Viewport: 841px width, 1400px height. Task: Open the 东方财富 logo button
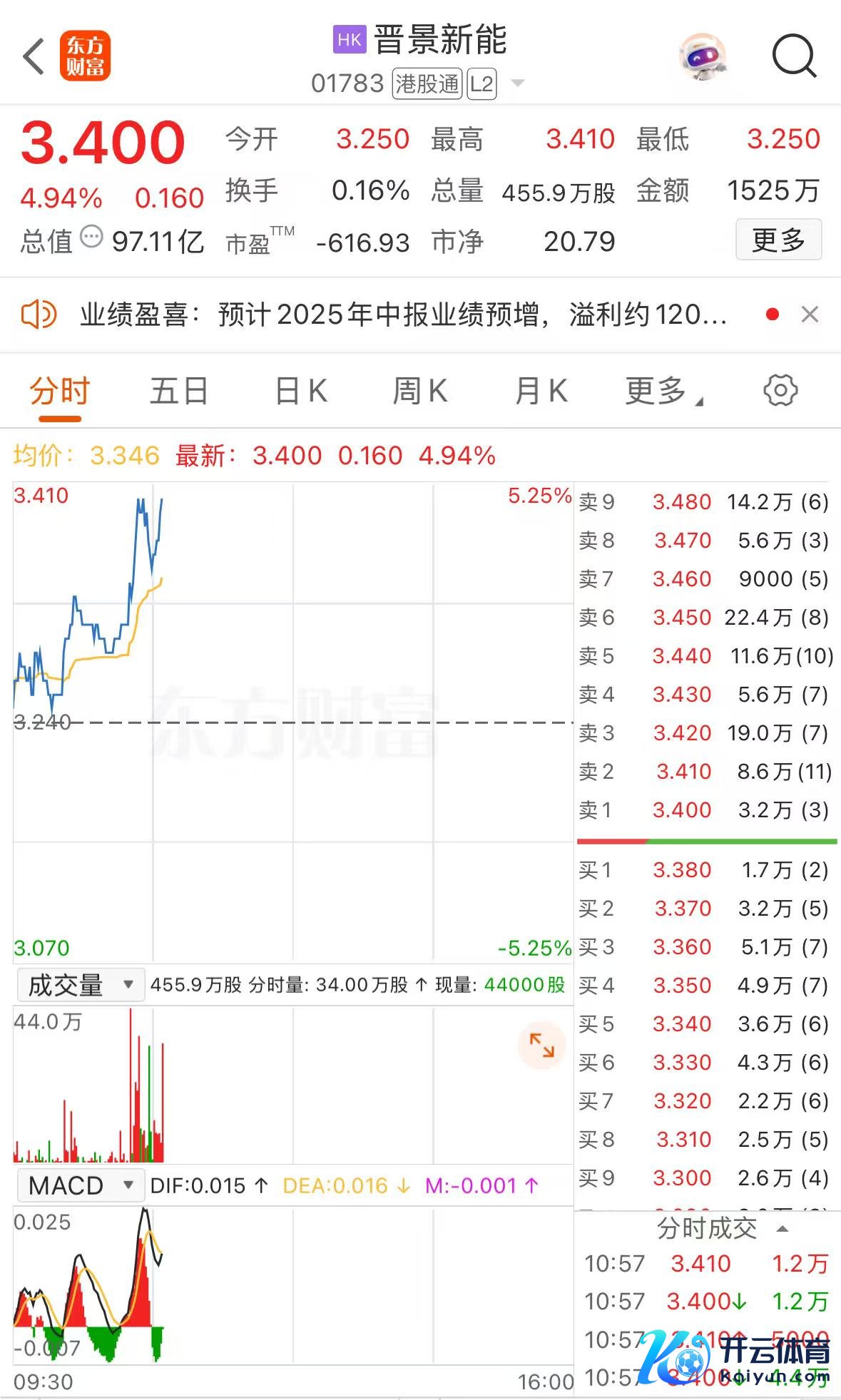pyautogui.click(x=85, y=56)
